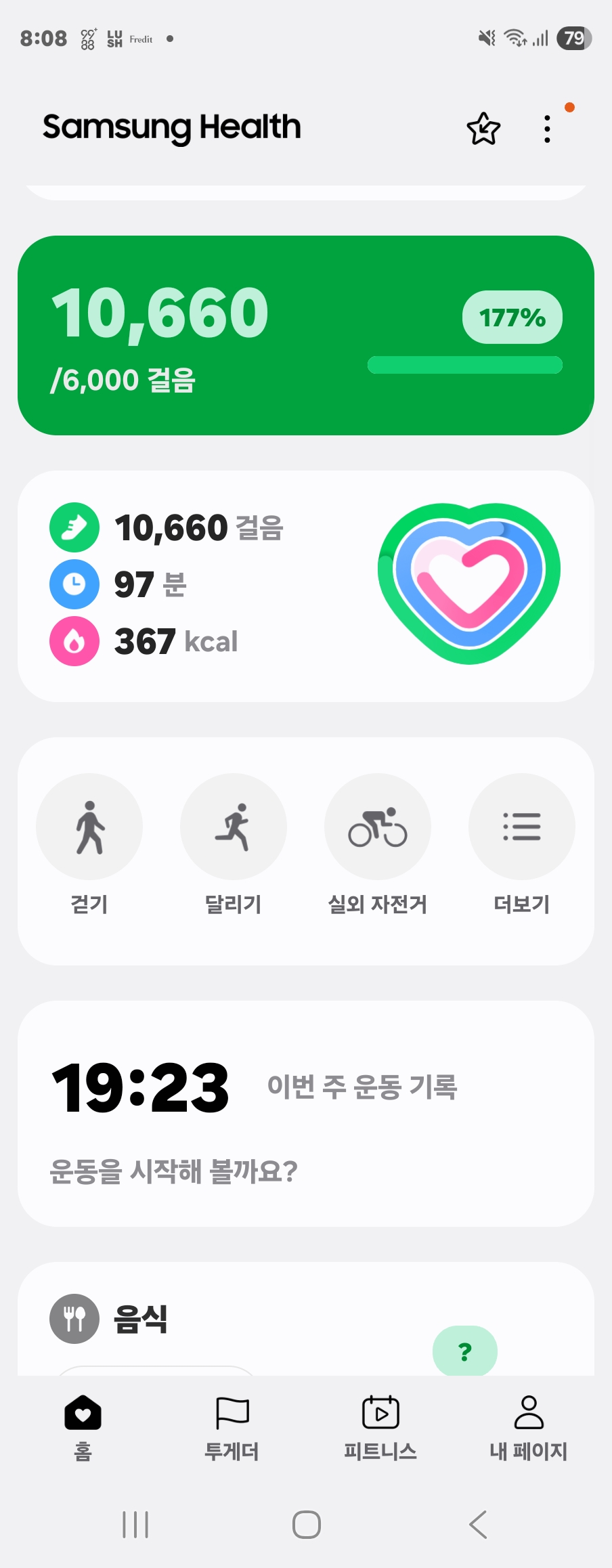Open recent apps from navigation bar
Viewport: 612px width, 1568px height.
pyautogui.click(x=135, y=1525)
